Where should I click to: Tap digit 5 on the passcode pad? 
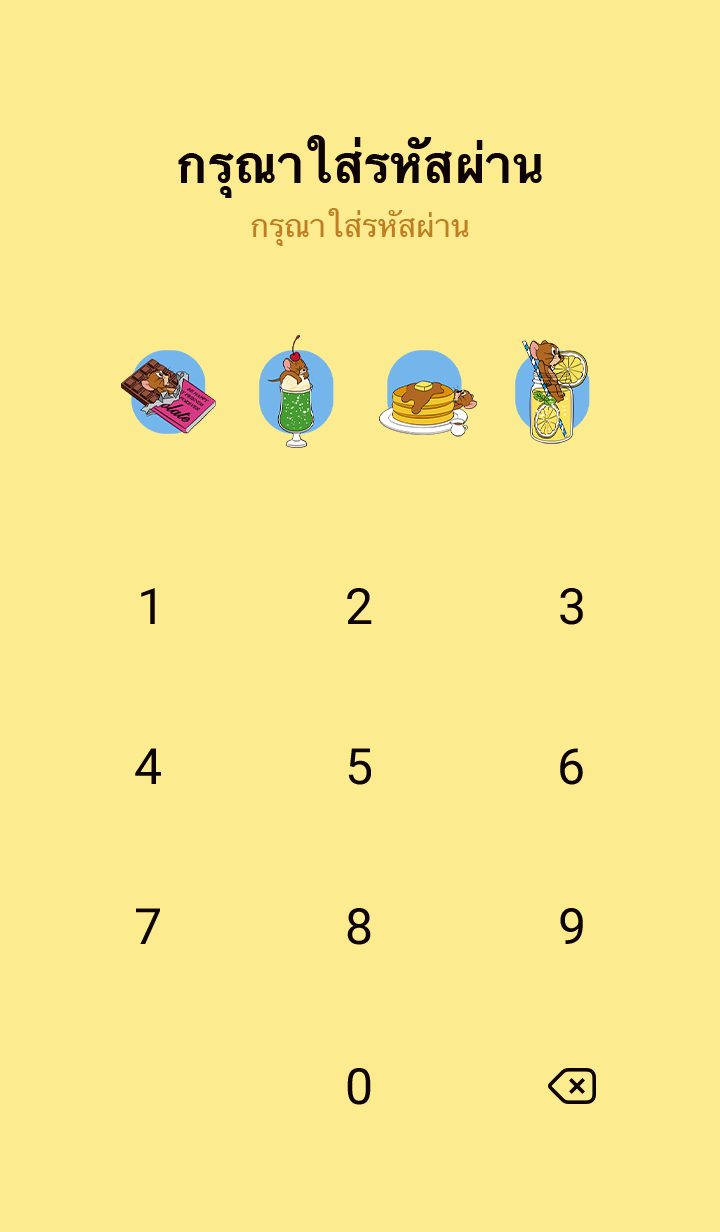click(359, 767)
